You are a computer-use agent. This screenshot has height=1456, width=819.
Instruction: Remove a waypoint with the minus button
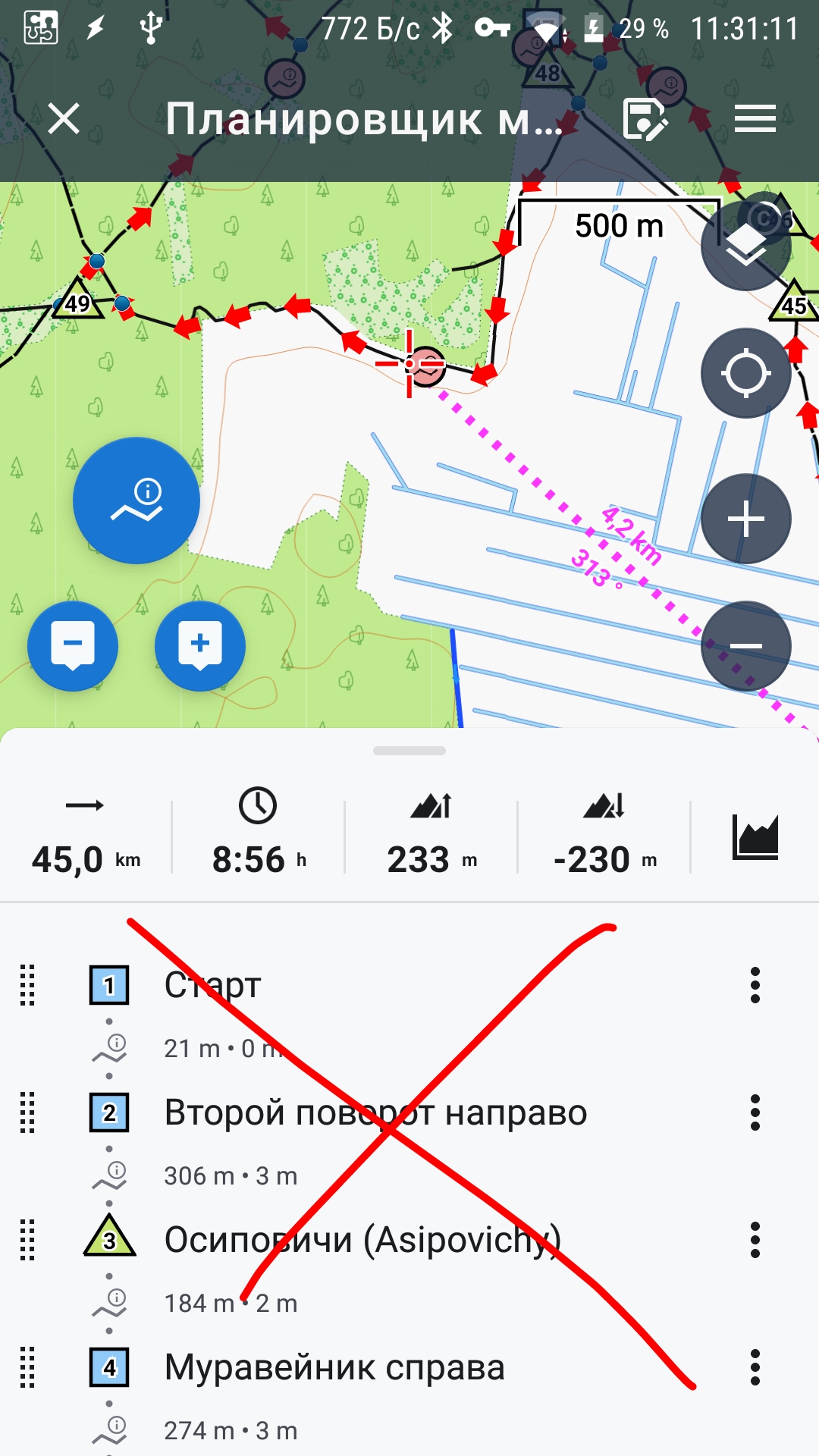click(73, 646)
